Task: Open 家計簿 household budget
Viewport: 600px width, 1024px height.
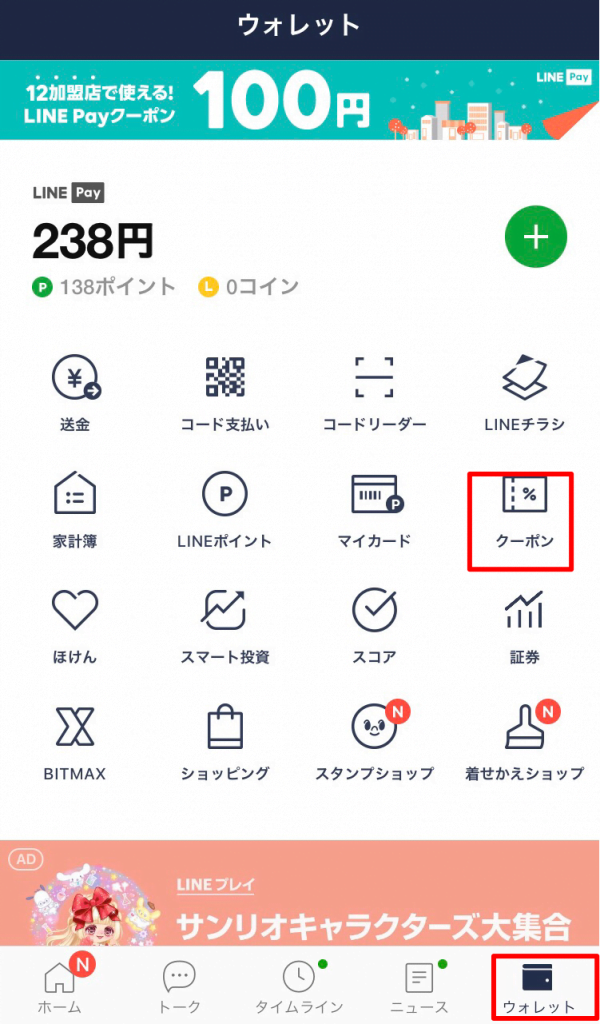Action: pos(75,510)
